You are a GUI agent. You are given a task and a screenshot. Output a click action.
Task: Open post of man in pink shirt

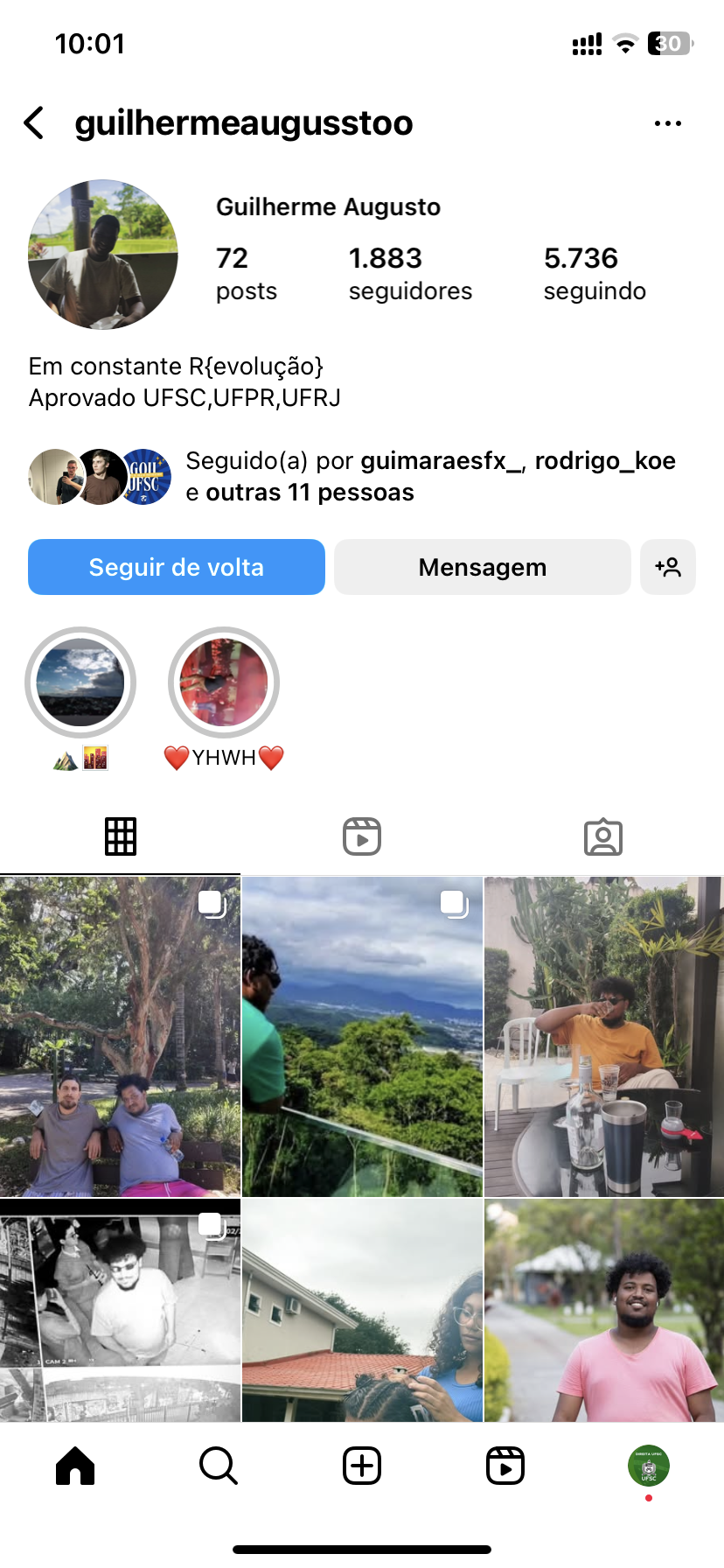click(604, 1310)
